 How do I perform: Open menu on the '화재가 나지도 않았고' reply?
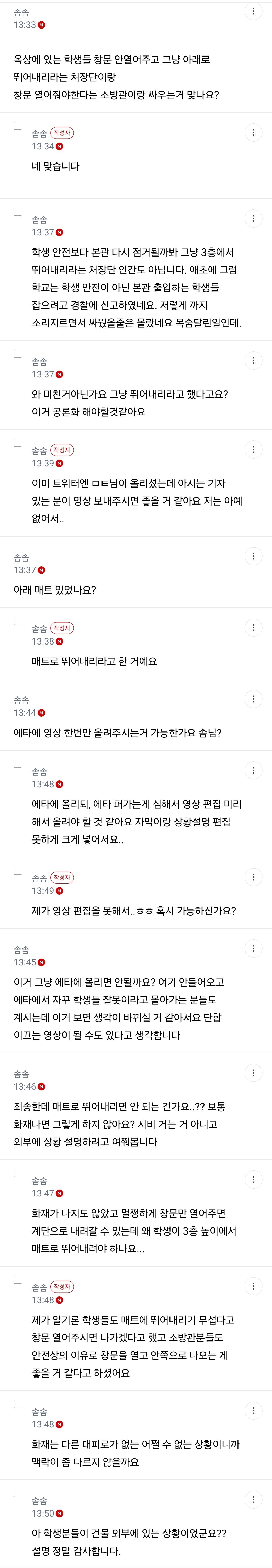(x=253, y=1180)
